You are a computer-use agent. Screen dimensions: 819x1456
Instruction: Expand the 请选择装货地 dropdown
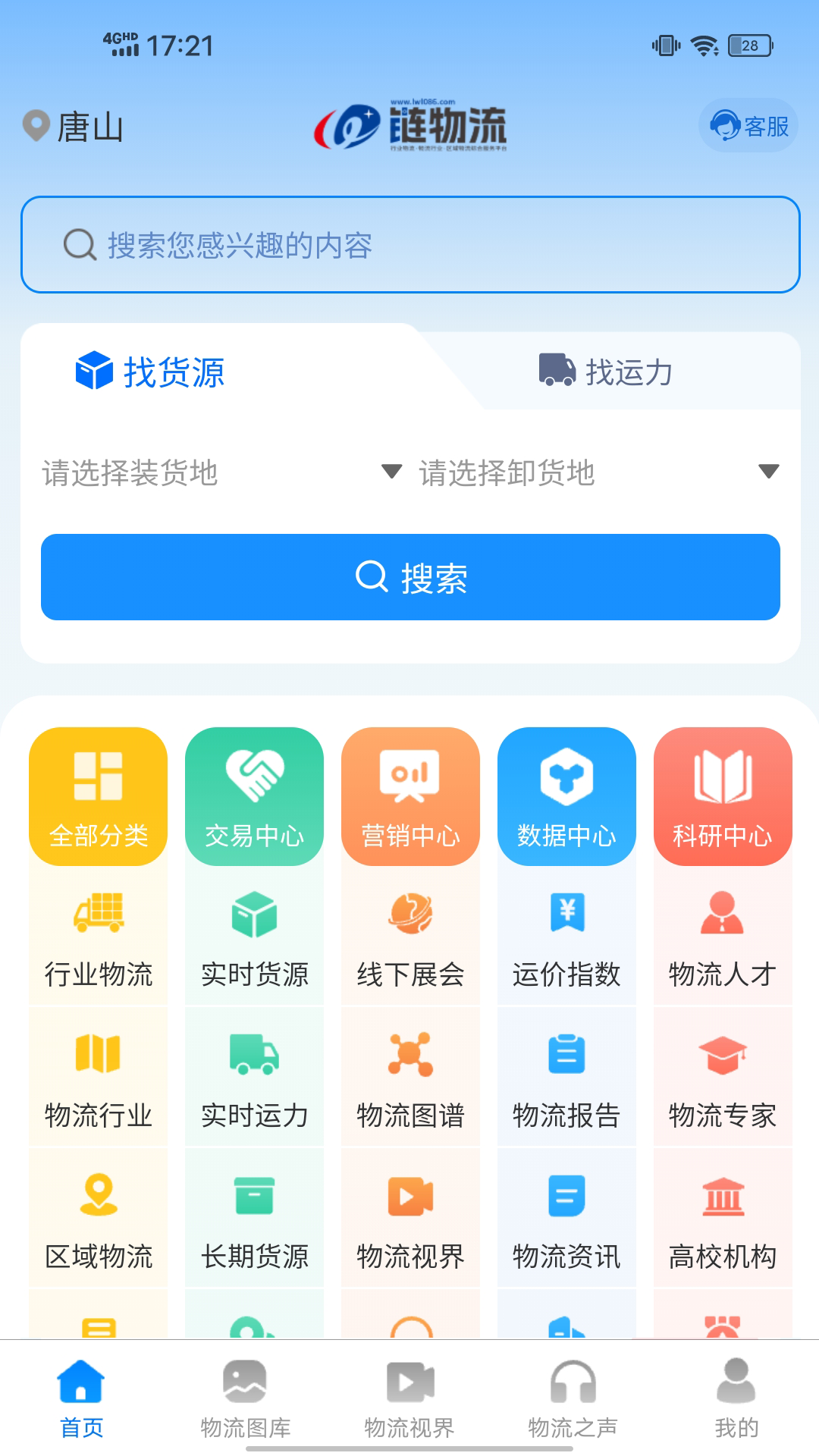point(212,472)
